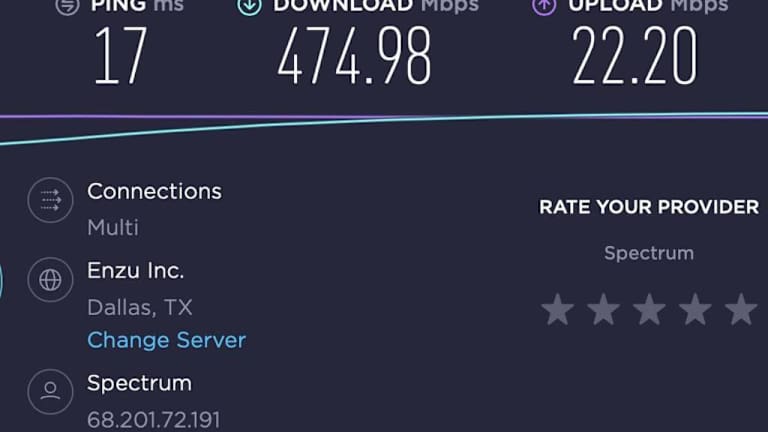Tap the Change Server link
This screenshot has width=768, height=432.
166,340
